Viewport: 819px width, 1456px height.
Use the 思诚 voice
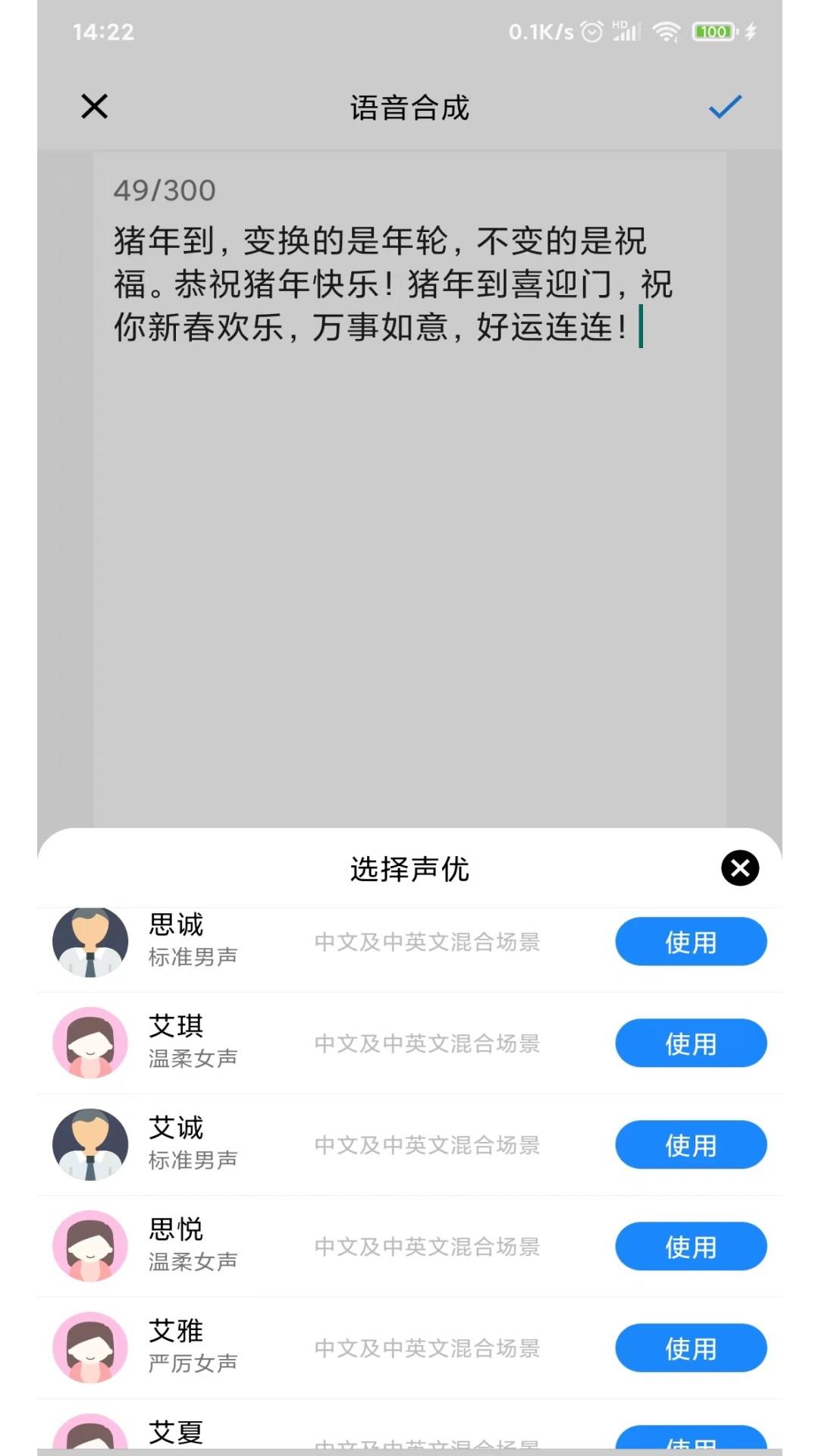pyautogui.click(x=691, y=941)
